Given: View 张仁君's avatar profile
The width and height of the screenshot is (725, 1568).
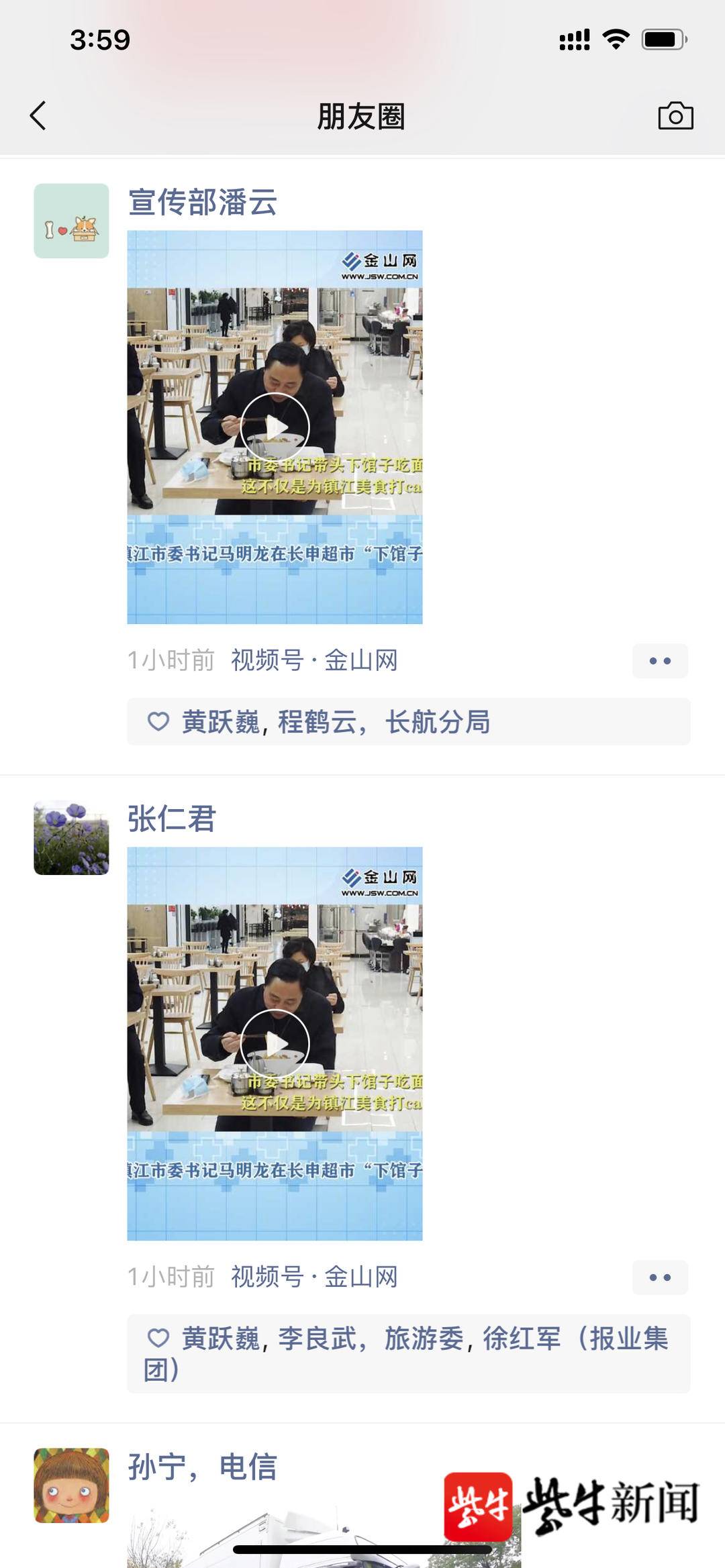Looking at the screenshot, I should (71, 837).
